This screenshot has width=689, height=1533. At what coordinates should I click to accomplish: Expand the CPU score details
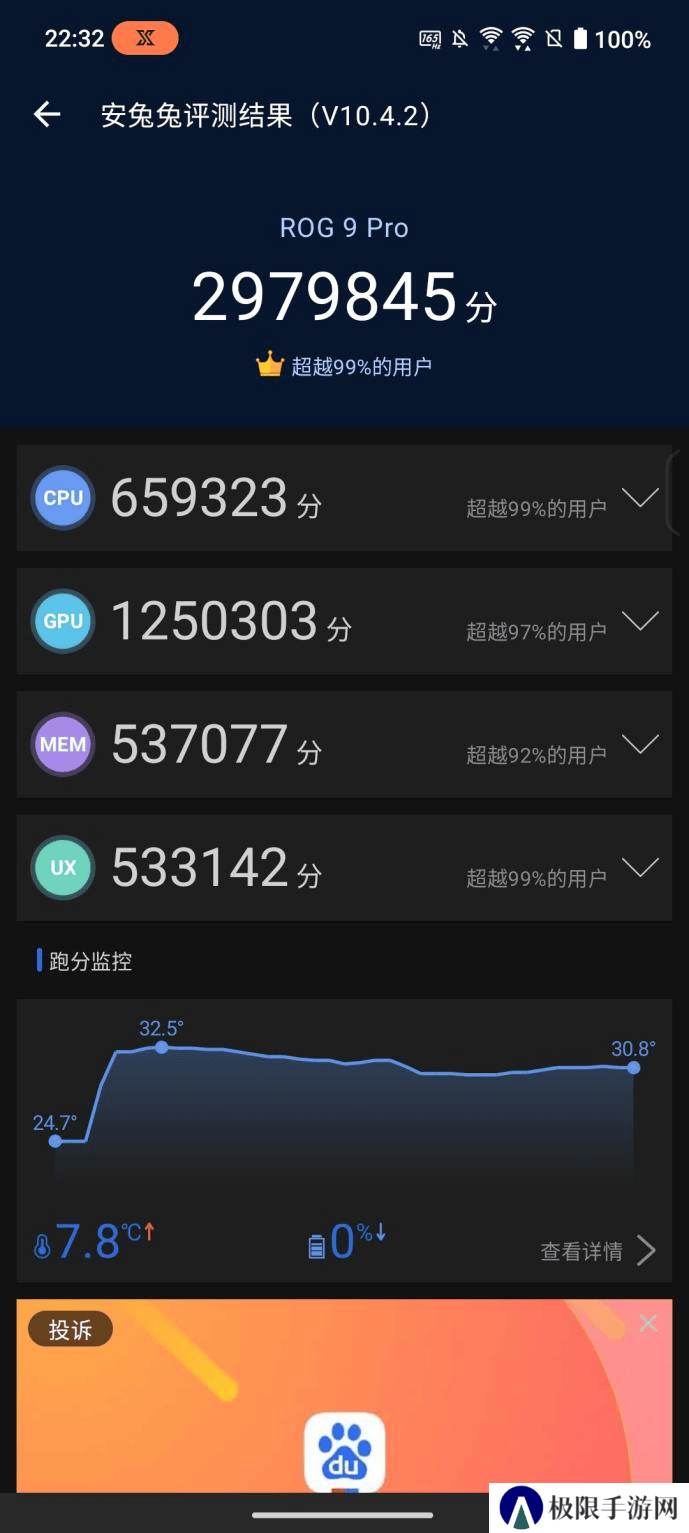[x=640, y=498]
